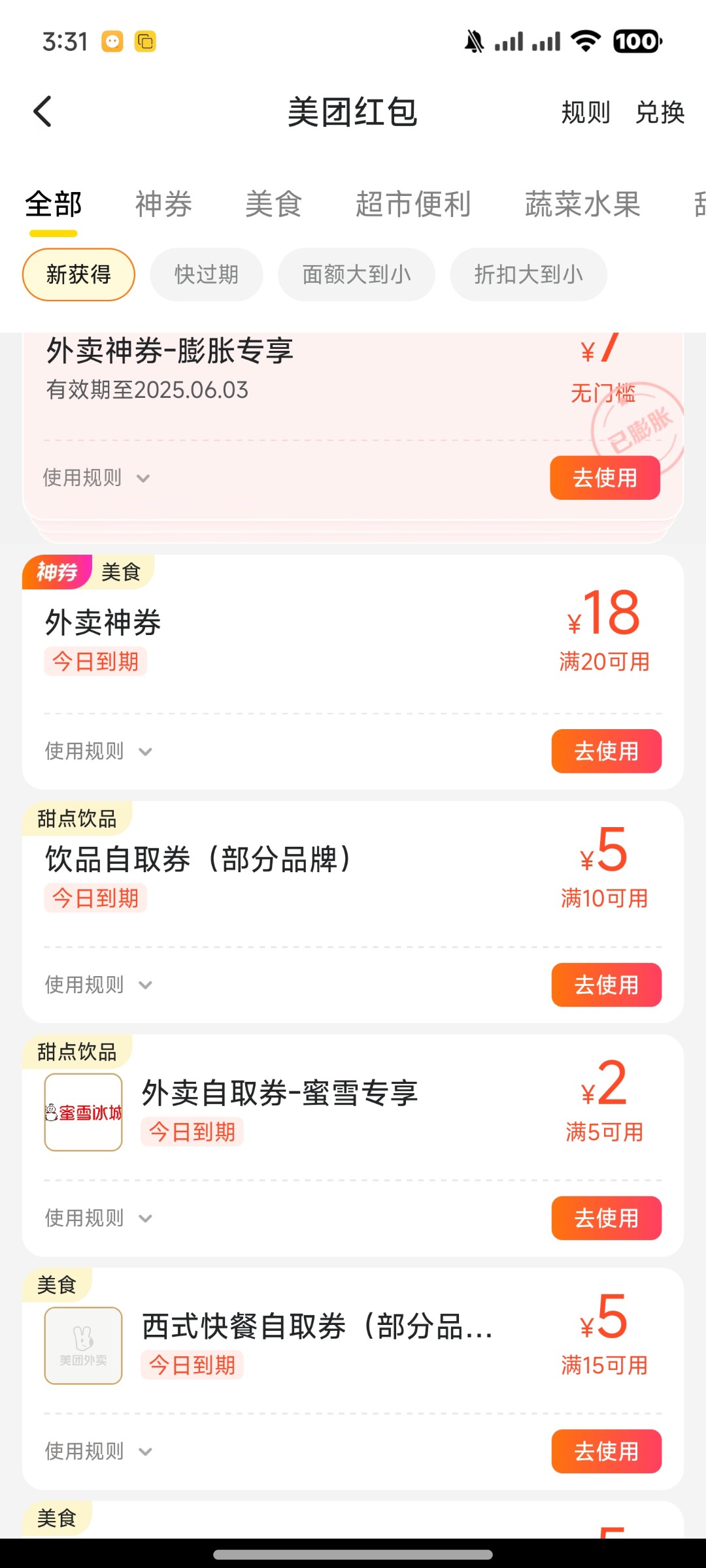Image resolution: width=706 pixels, height=1568 pixels.
Task: Expand 使用规则 for 外卖自取券-蜜雪专享
Action: (x=98, y=1218)
